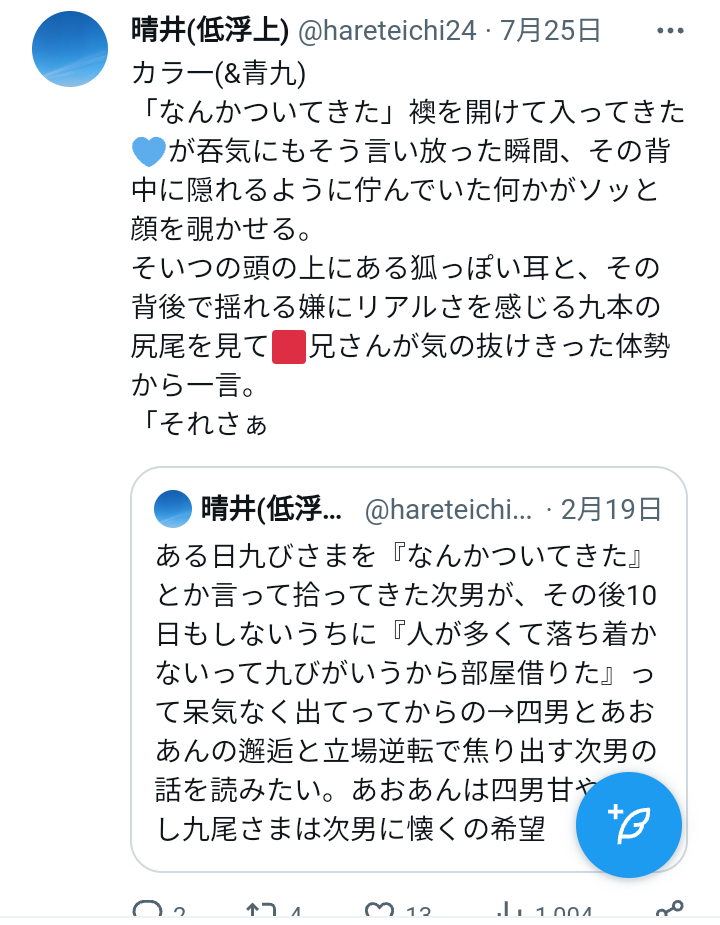Screen dimensions: 720x925
Task: Open @hareteichi24 profile from tweet header
Action: (387, 31)
